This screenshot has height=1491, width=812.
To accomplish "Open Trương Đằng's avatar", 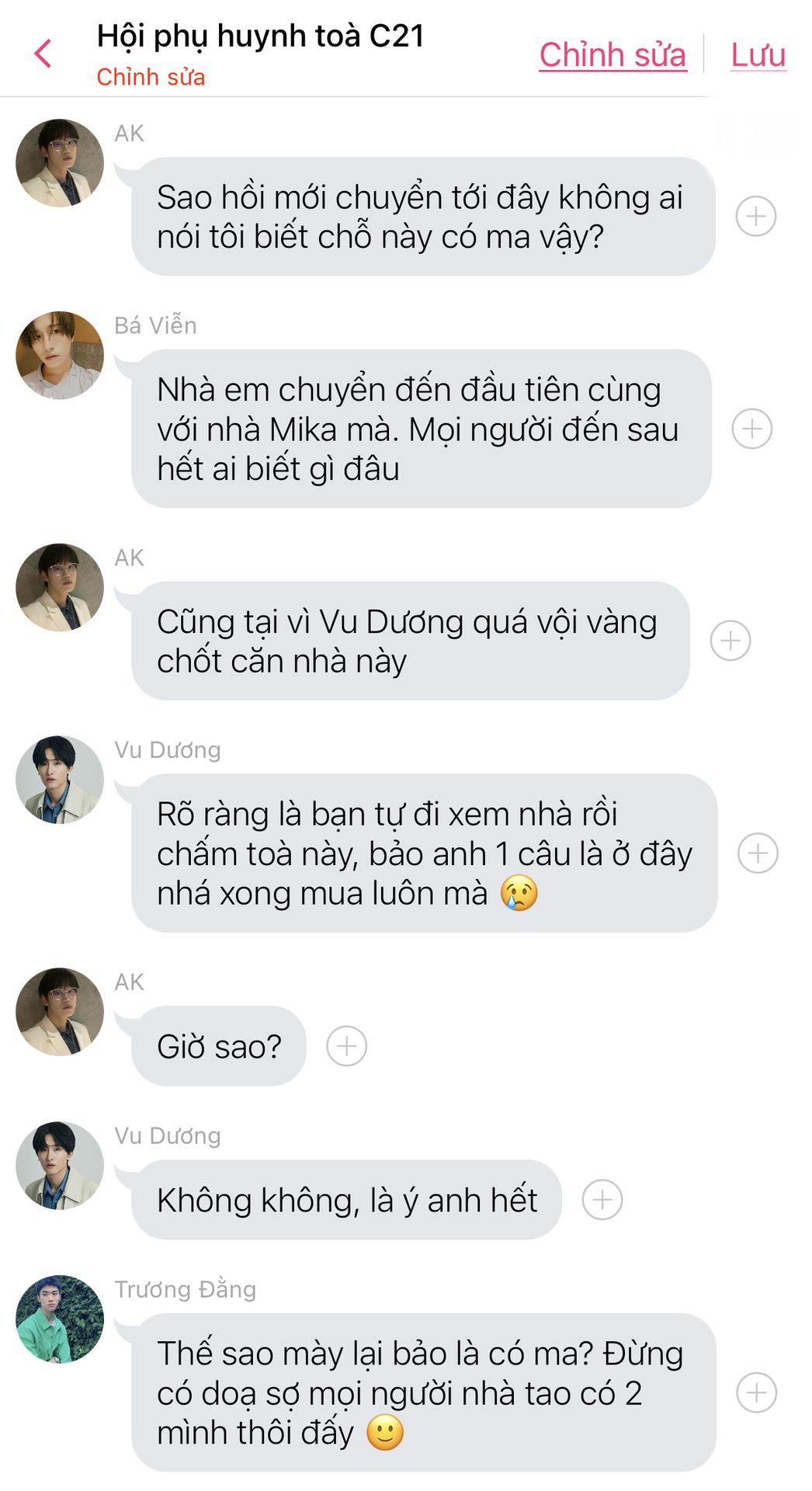I will click(60, 1319).
